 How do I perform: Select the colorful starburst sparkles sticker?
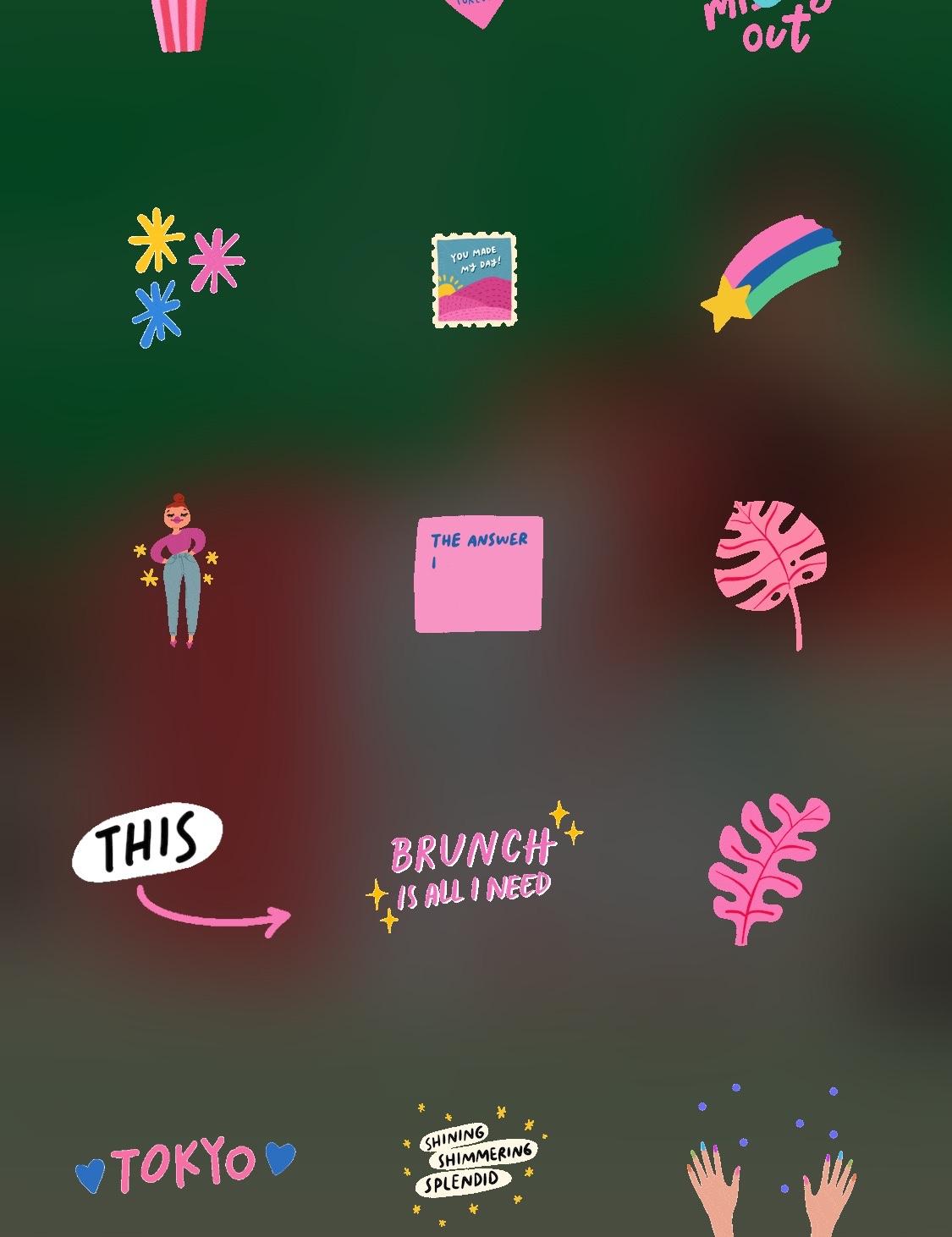pyautogui.click(x=185, y=278)
